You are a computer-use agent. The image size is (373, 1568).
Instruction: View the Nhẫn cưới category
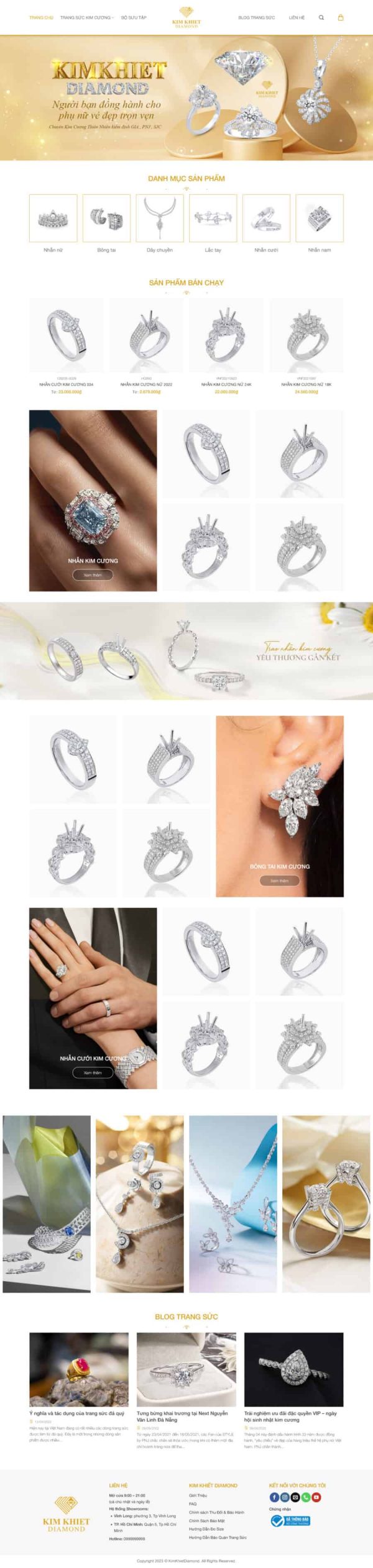point(266,218)
